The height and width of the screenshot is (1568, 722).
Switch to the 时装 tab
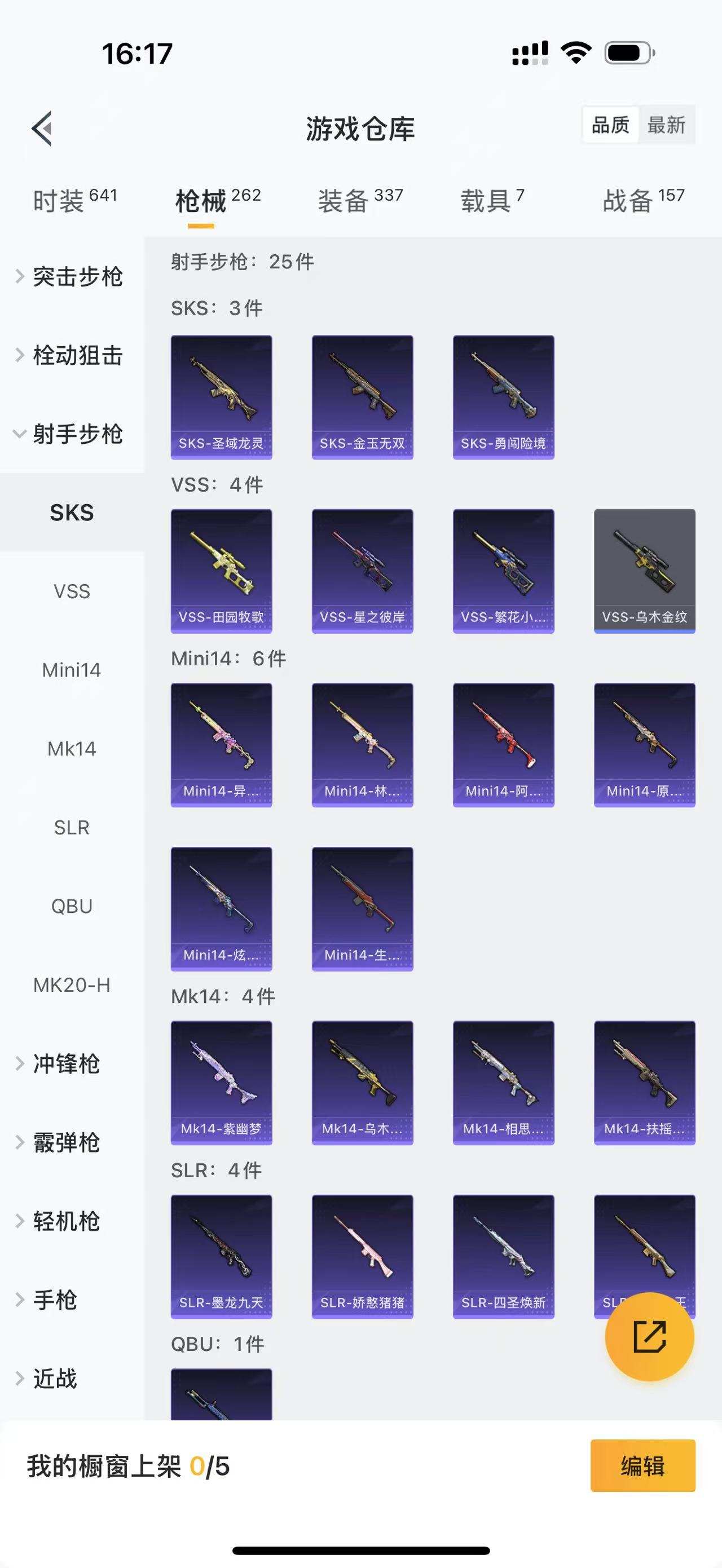[74, 200]
